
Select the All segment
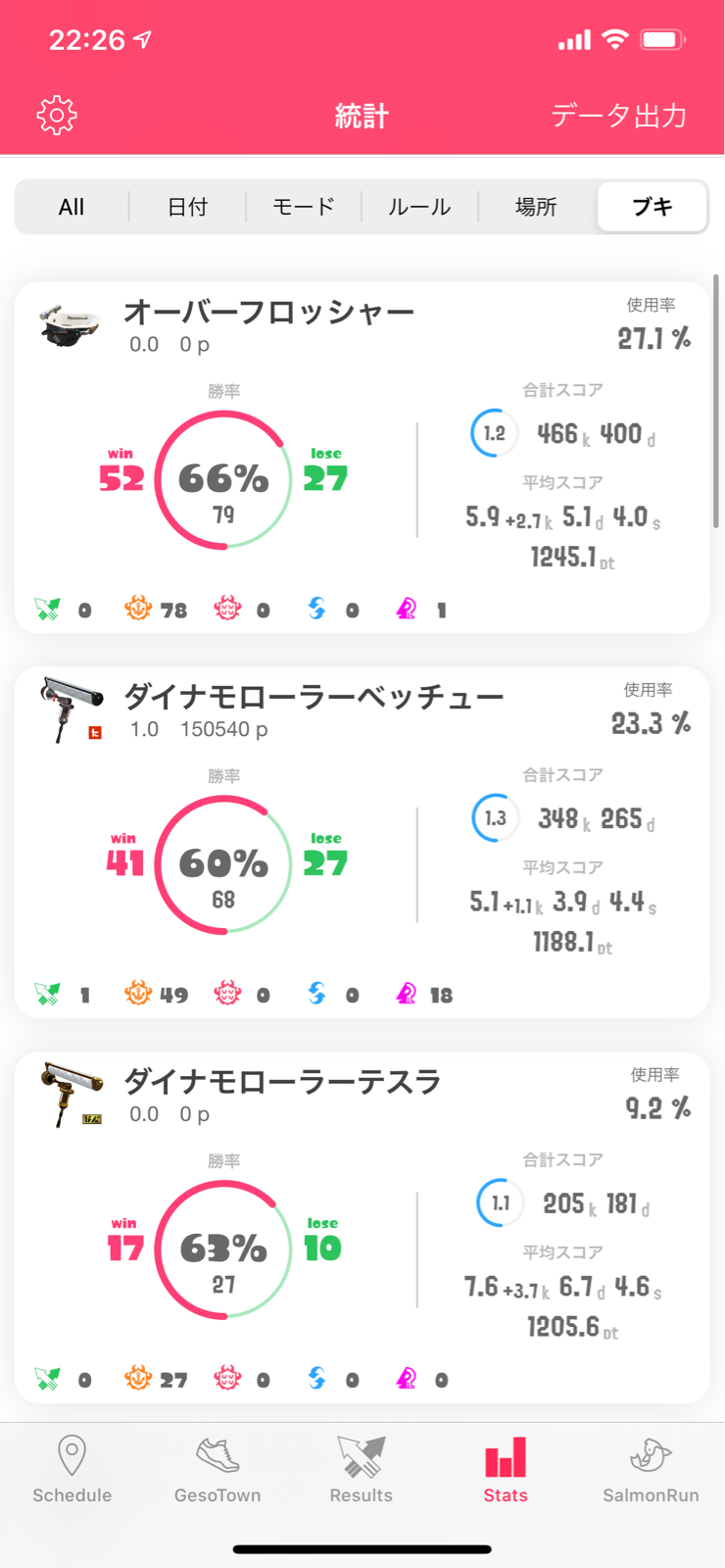pos(72,207)
